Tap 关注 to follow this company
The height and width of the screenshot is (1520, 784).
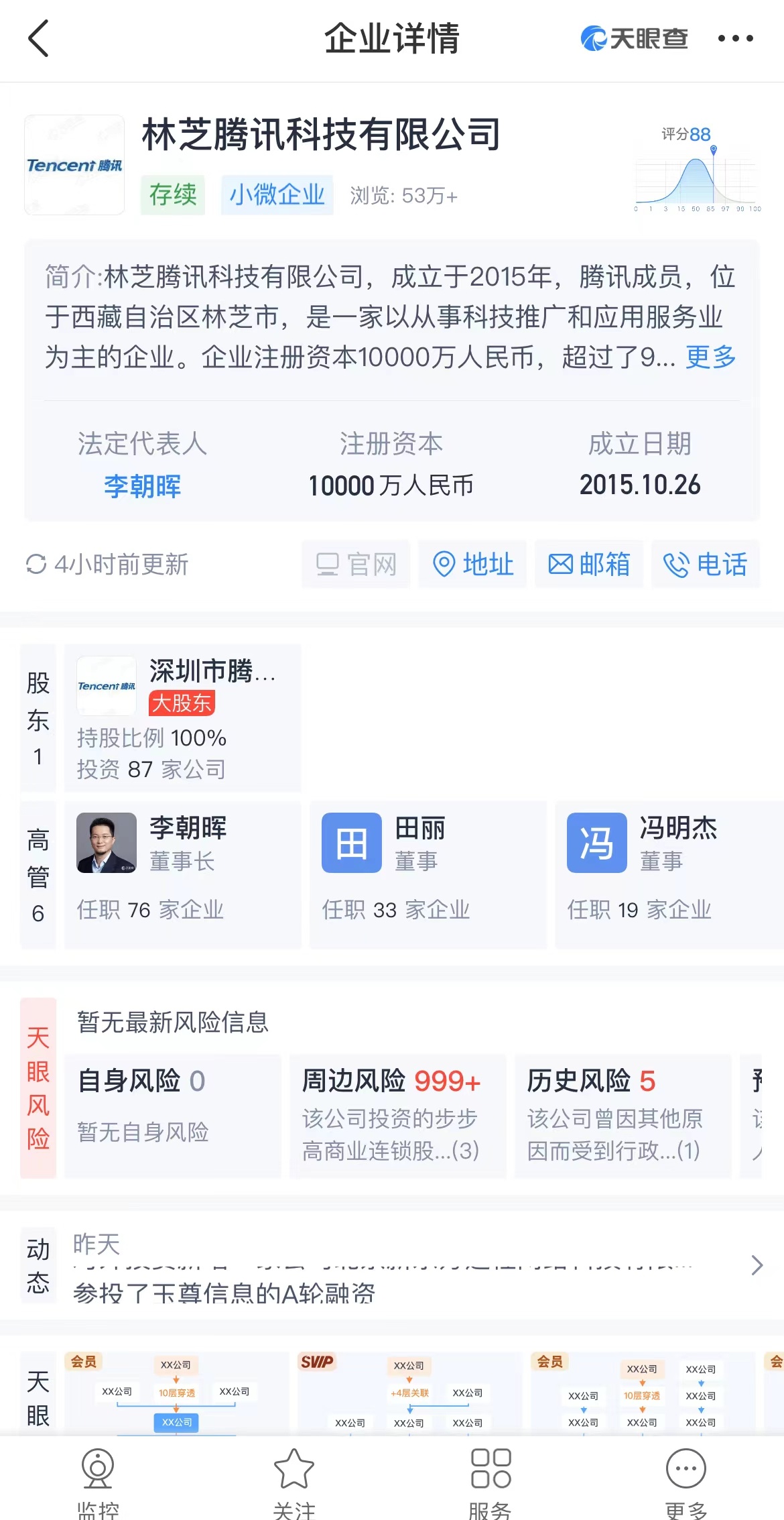(293, 1483)
